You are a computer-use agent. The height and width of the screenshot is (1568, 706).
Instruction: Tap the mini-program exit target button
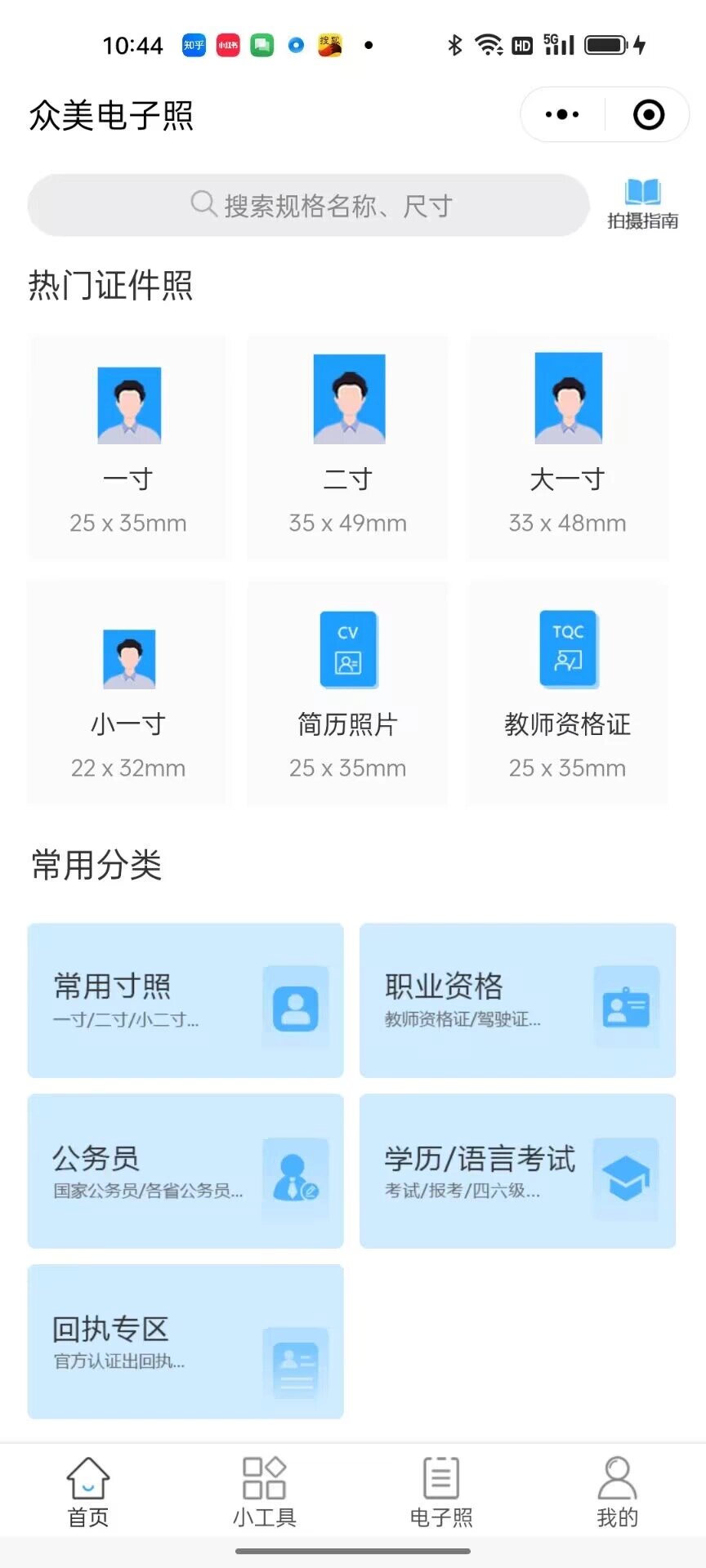point(648,114)
